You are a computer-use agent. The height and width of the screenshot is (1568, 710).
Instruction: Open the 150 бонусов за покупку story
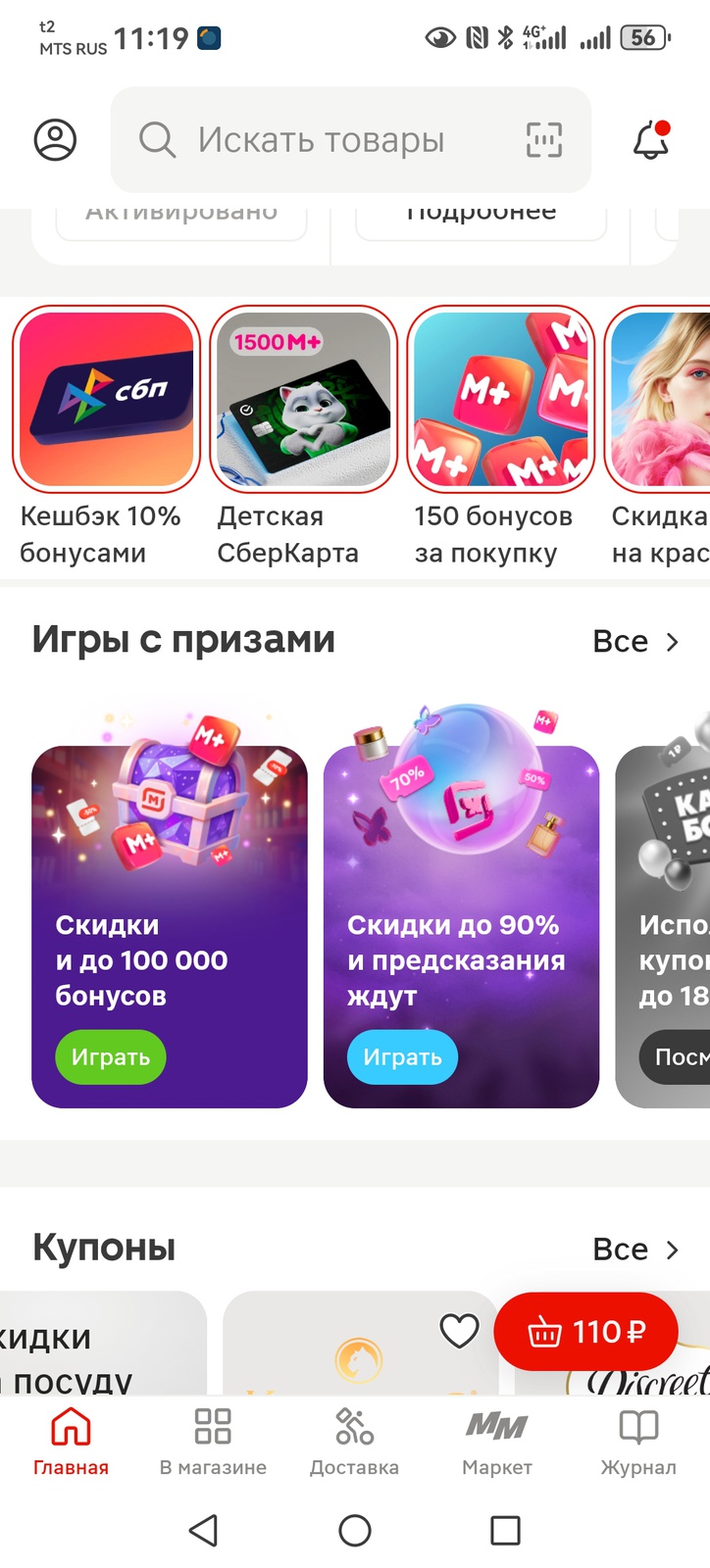[500, 399]
